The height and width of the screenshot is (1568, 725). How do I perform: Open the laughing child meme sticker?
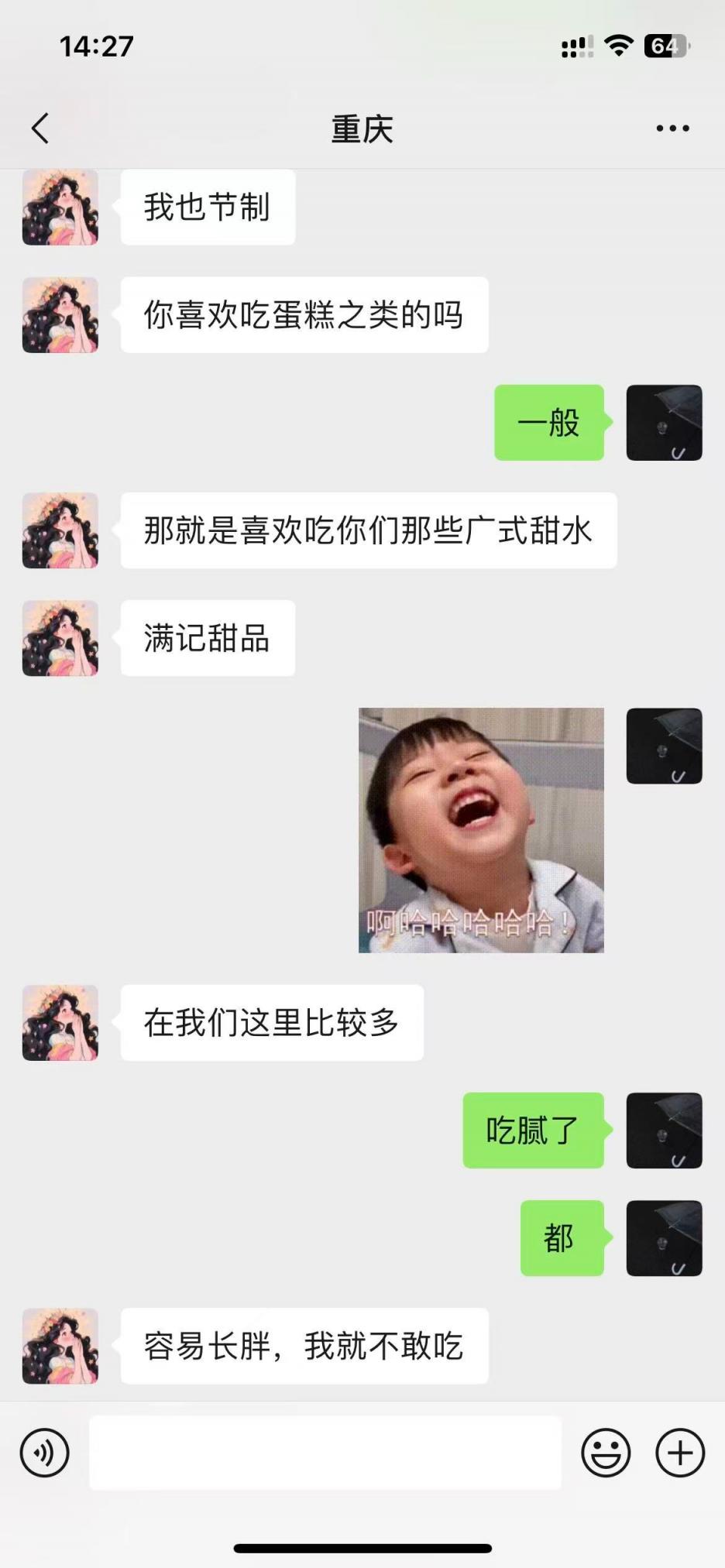[x=481, y=830]
